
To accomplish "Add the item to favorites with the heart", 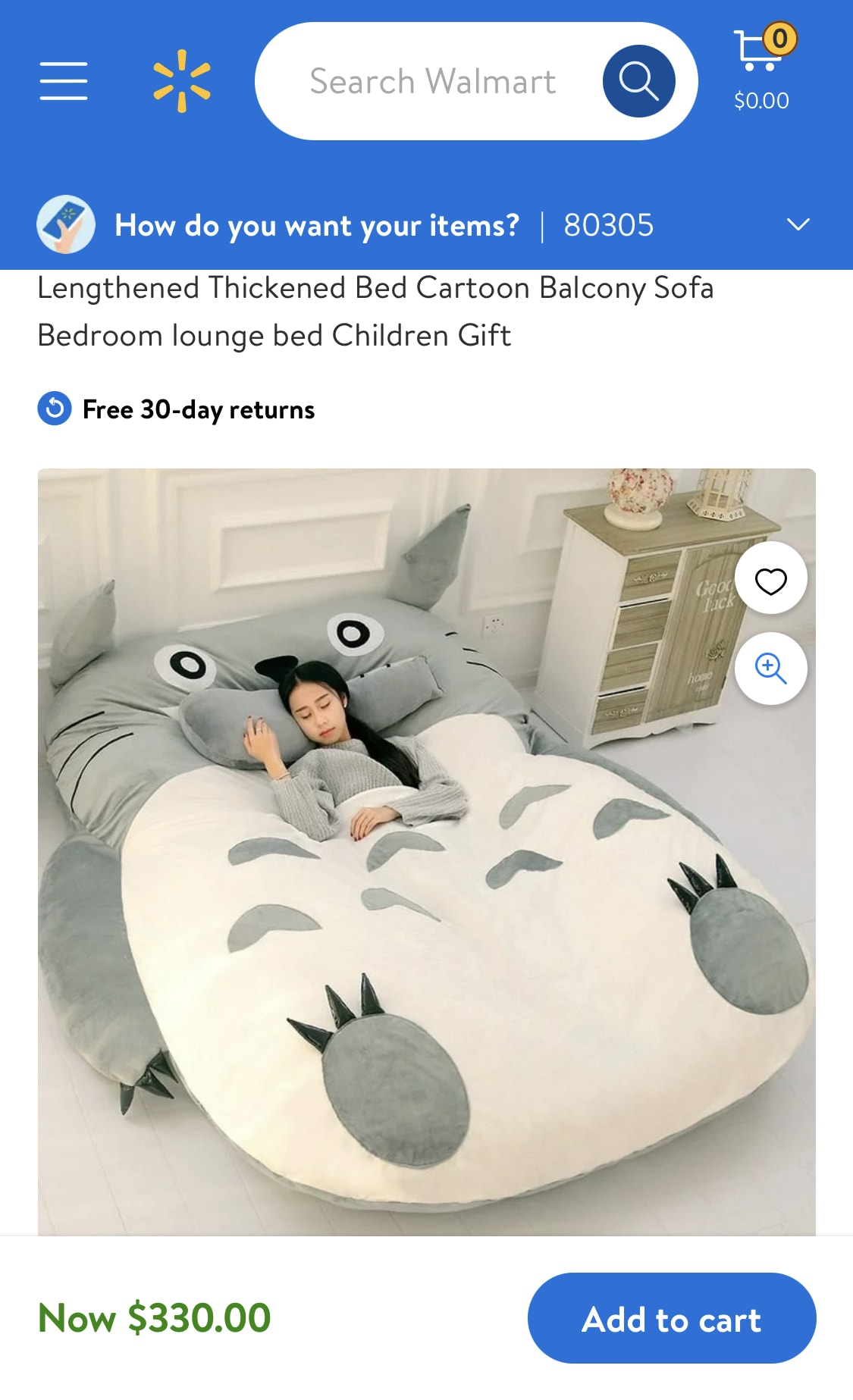I will 770,580.
